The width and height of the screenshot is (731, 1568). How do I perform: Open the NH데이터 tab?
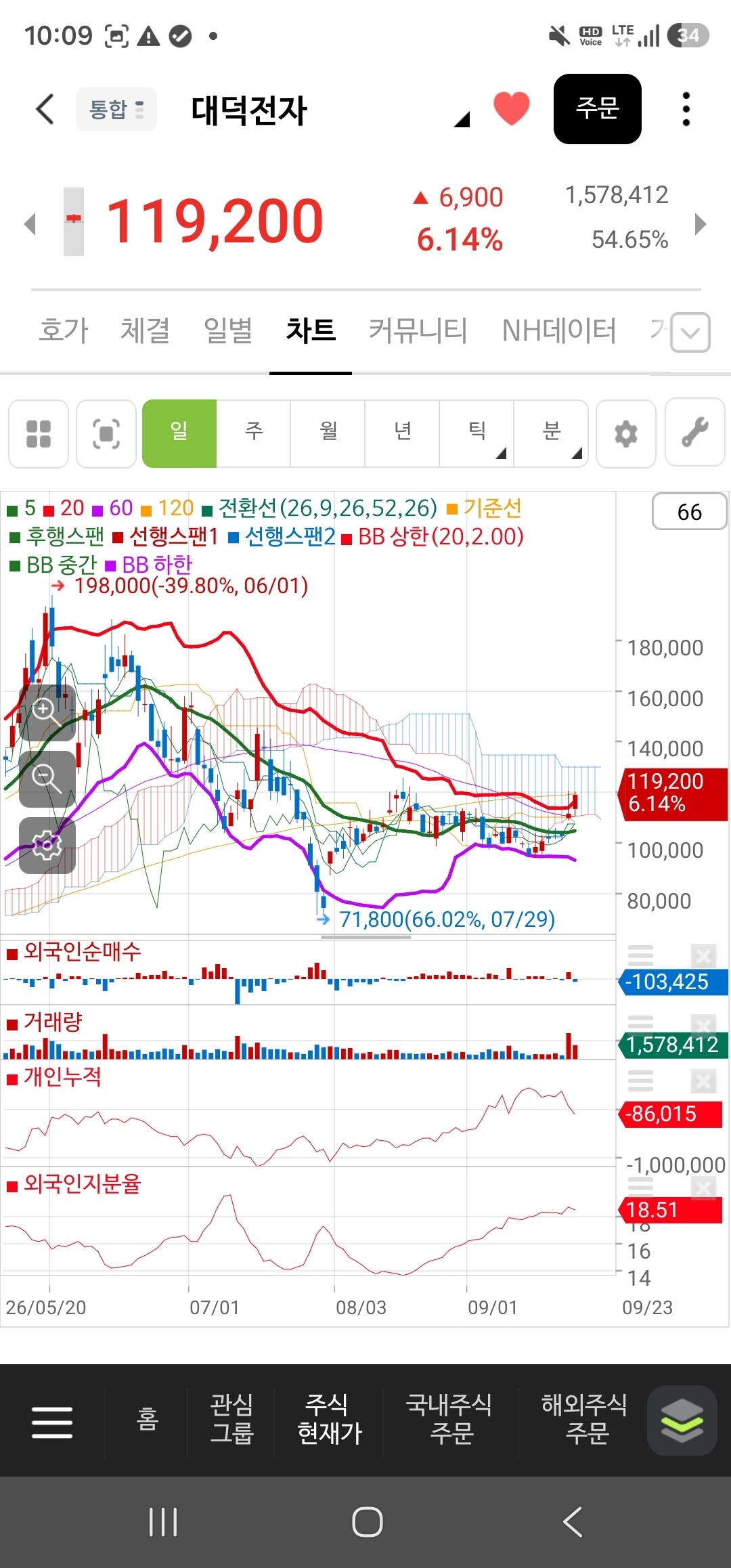point(559,331)
